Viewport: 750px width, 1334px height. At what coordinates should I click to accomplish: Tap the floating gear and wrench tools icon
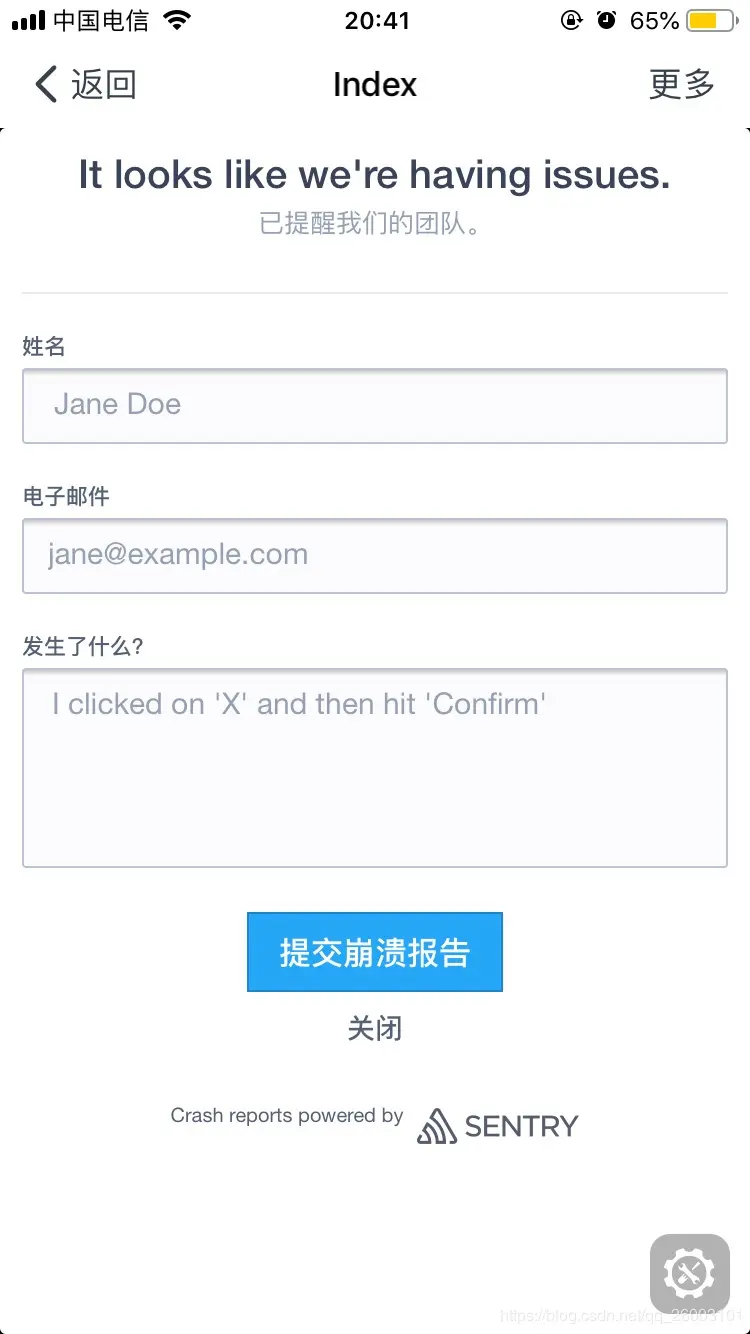coord(689,1273)
